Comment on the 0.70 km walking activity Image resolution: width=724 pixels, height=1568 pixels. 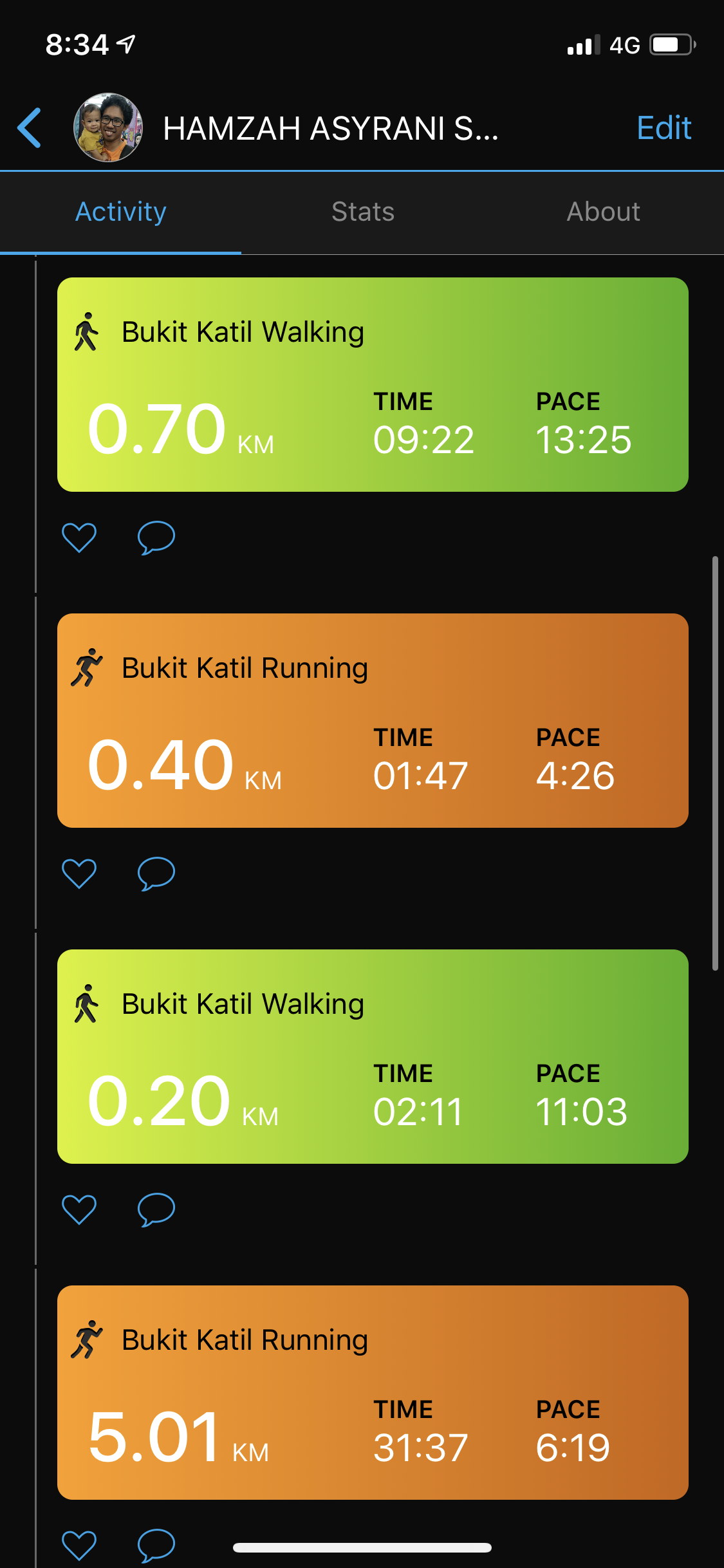(156, 537)
